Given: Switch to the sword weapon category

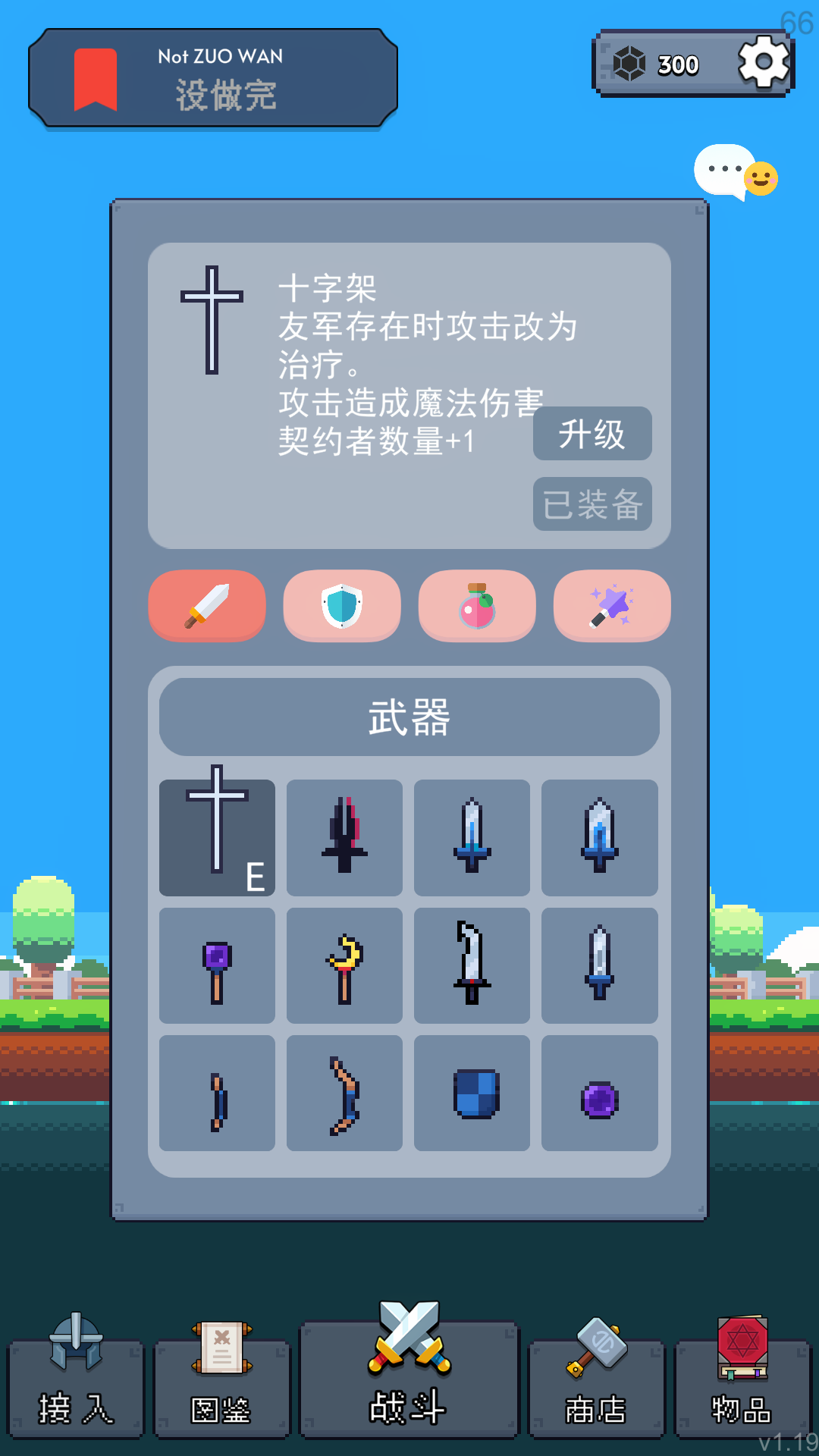Looking at the screenshot, I should point(207,606).
